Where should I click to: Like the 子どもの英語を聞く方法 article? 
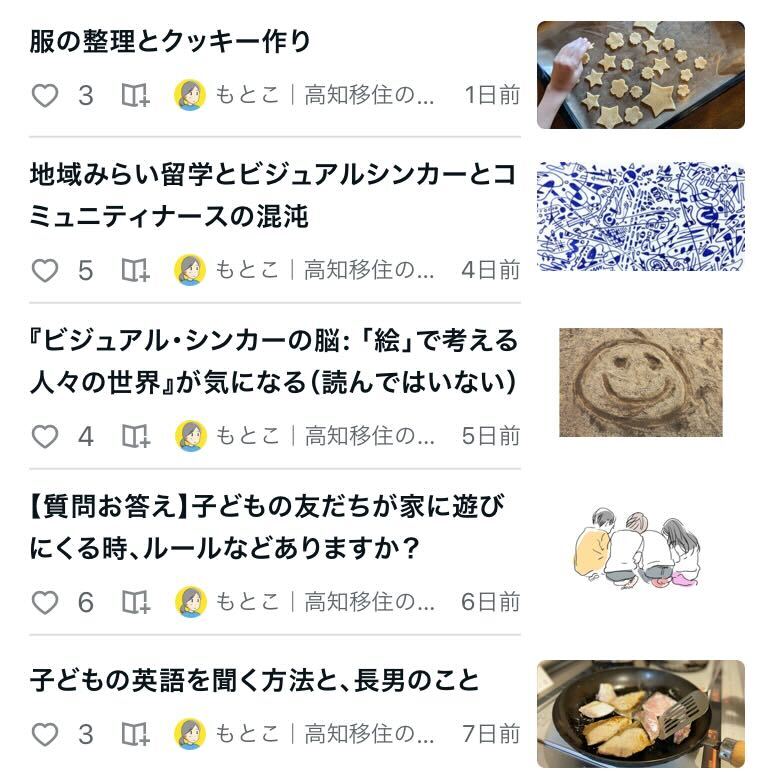(45, 734)
